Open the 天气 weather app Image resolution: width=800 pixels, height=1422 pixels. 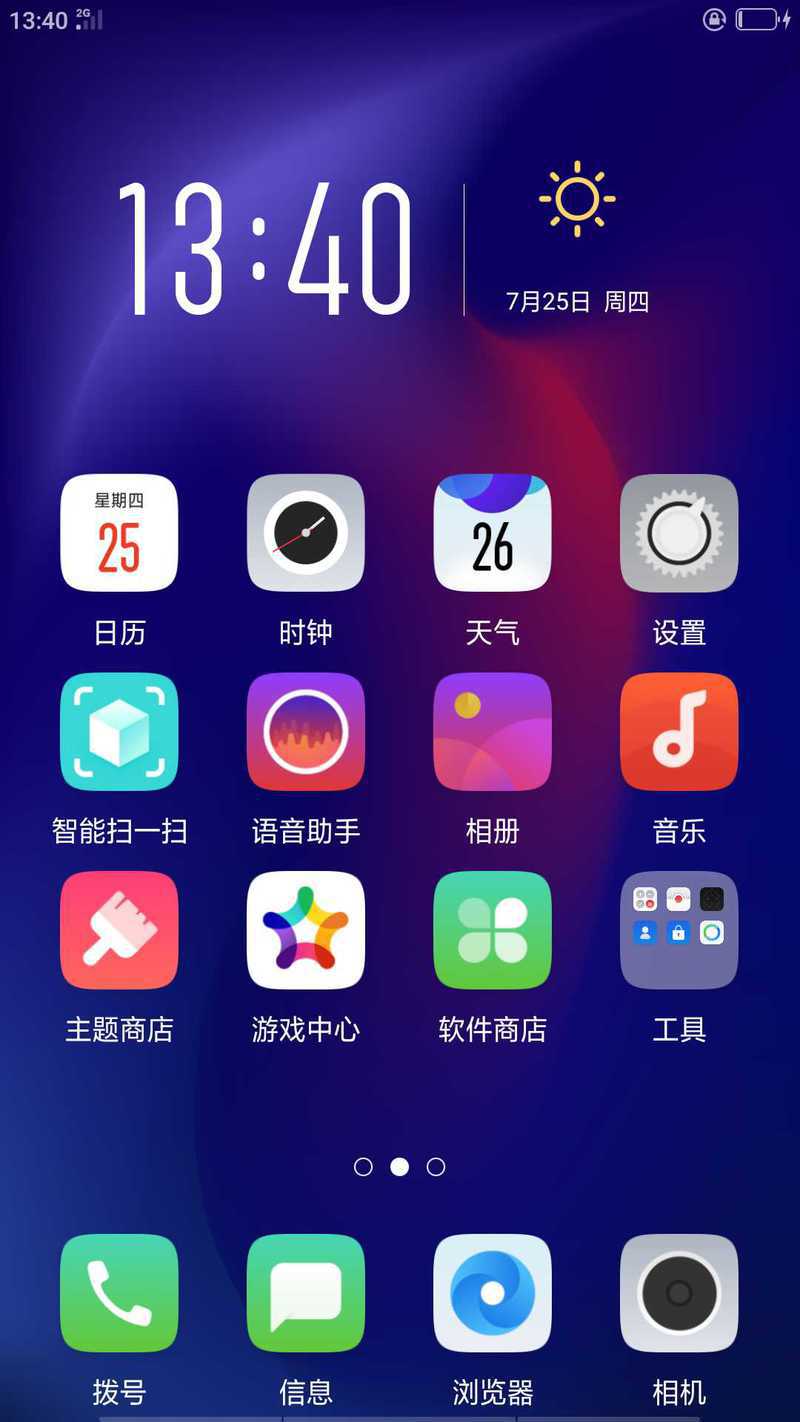pos(492,533)
